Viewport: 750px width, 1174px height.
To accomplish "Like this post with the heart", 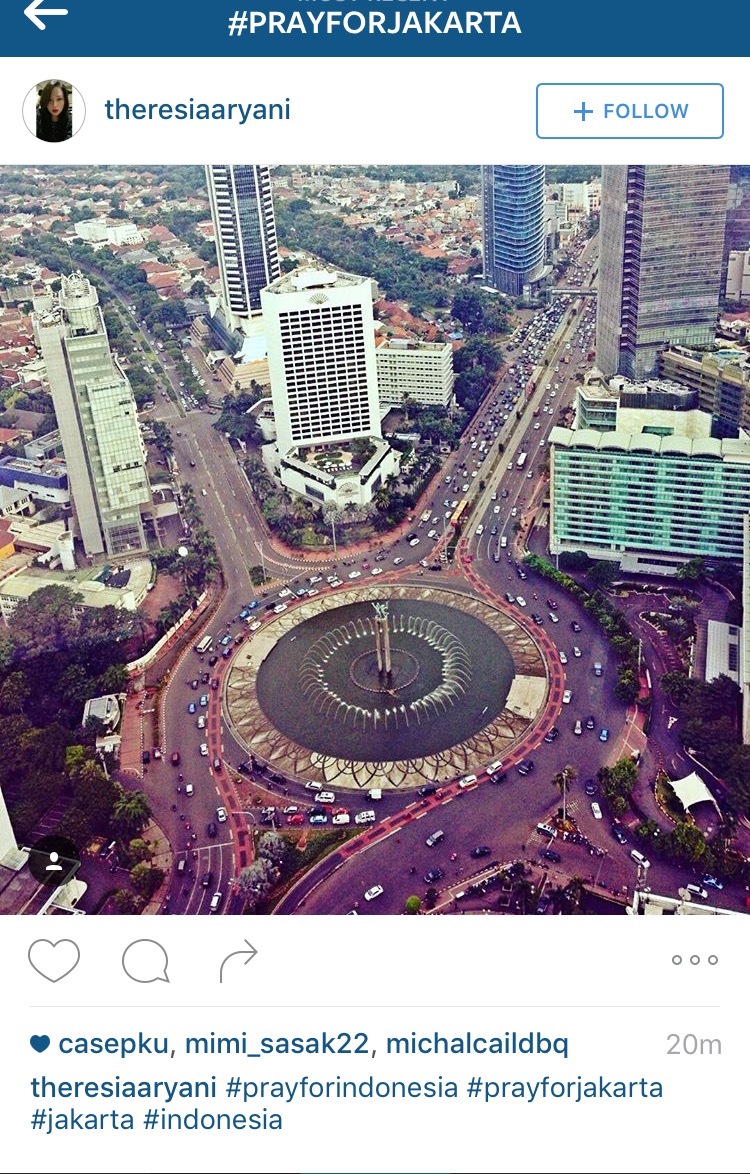I will [x=54, y=961].
